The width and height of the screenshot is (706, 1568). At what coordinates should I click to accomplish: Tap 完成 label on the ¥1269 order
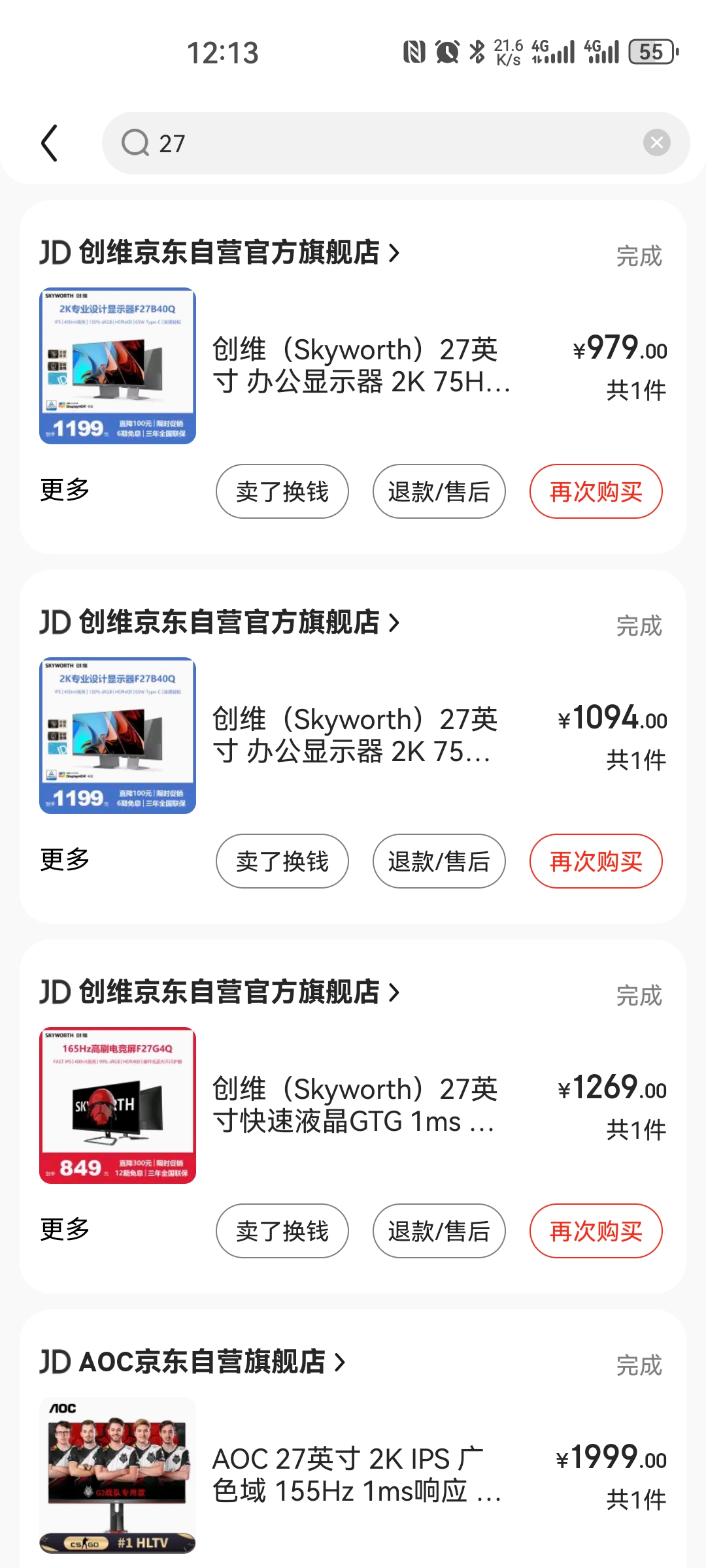point(639,994)
